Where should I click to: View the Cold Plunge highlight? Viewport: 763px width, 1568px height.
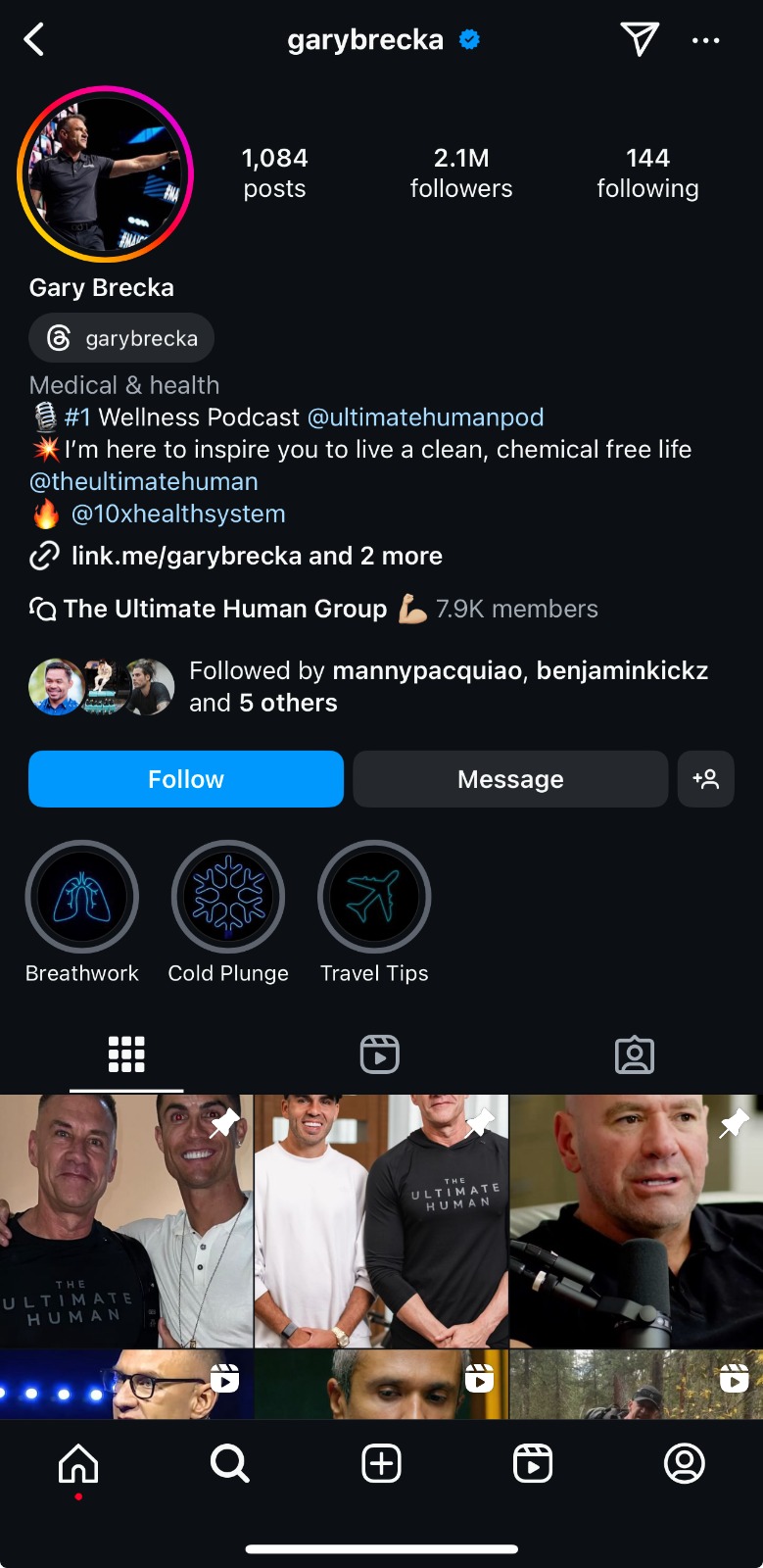click(x=228, y=897)
